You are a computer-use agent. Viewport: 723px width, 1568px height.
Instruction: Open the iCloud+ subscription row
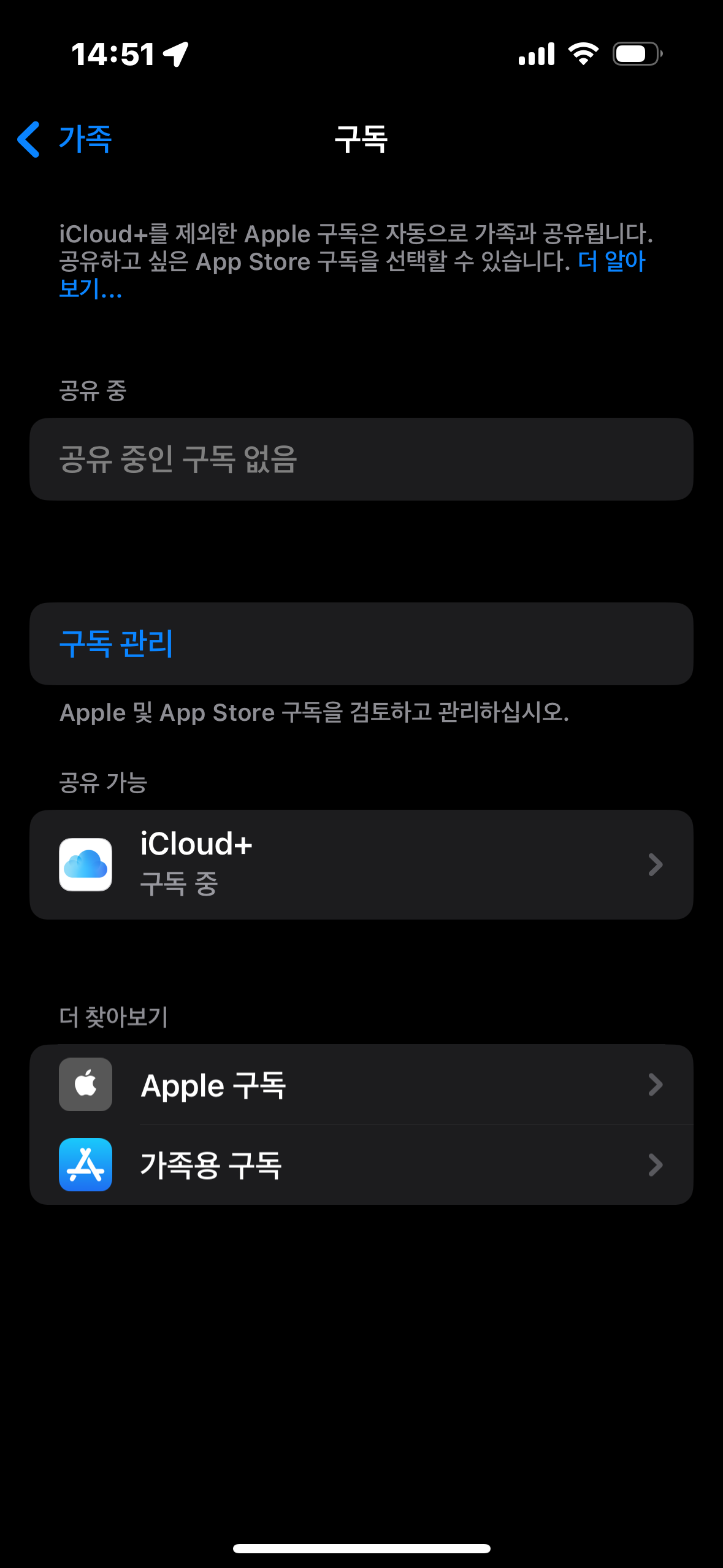pyautogui.click(x=361, y=864)
